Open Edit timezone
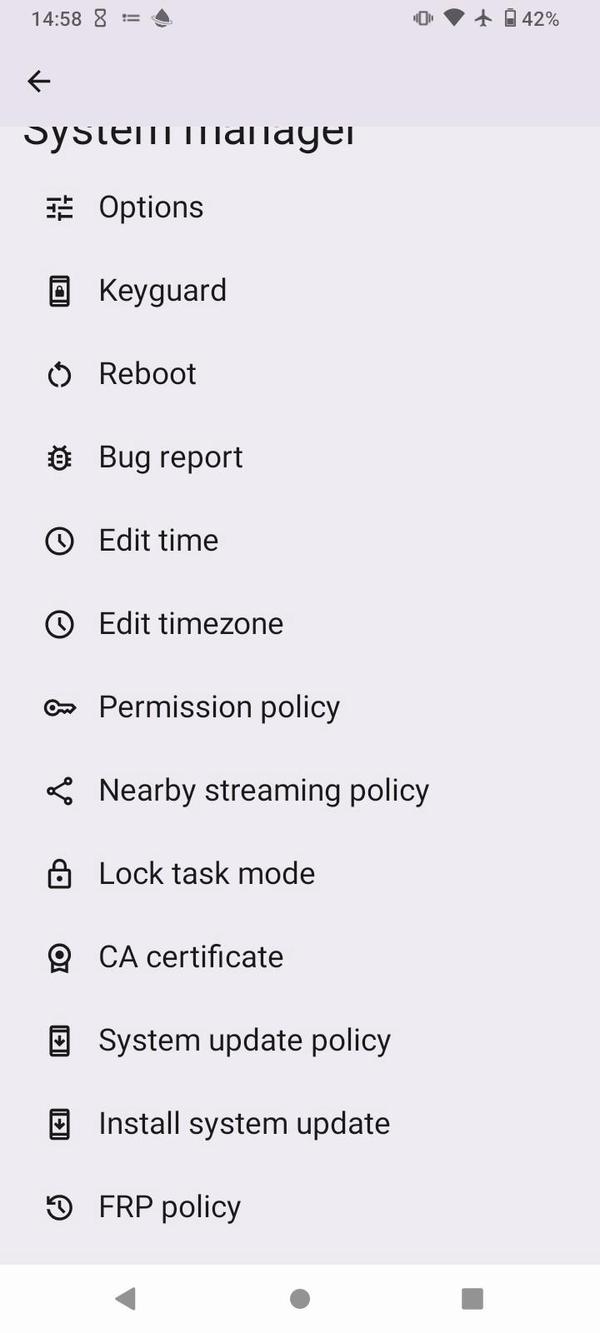 (190, 624)
